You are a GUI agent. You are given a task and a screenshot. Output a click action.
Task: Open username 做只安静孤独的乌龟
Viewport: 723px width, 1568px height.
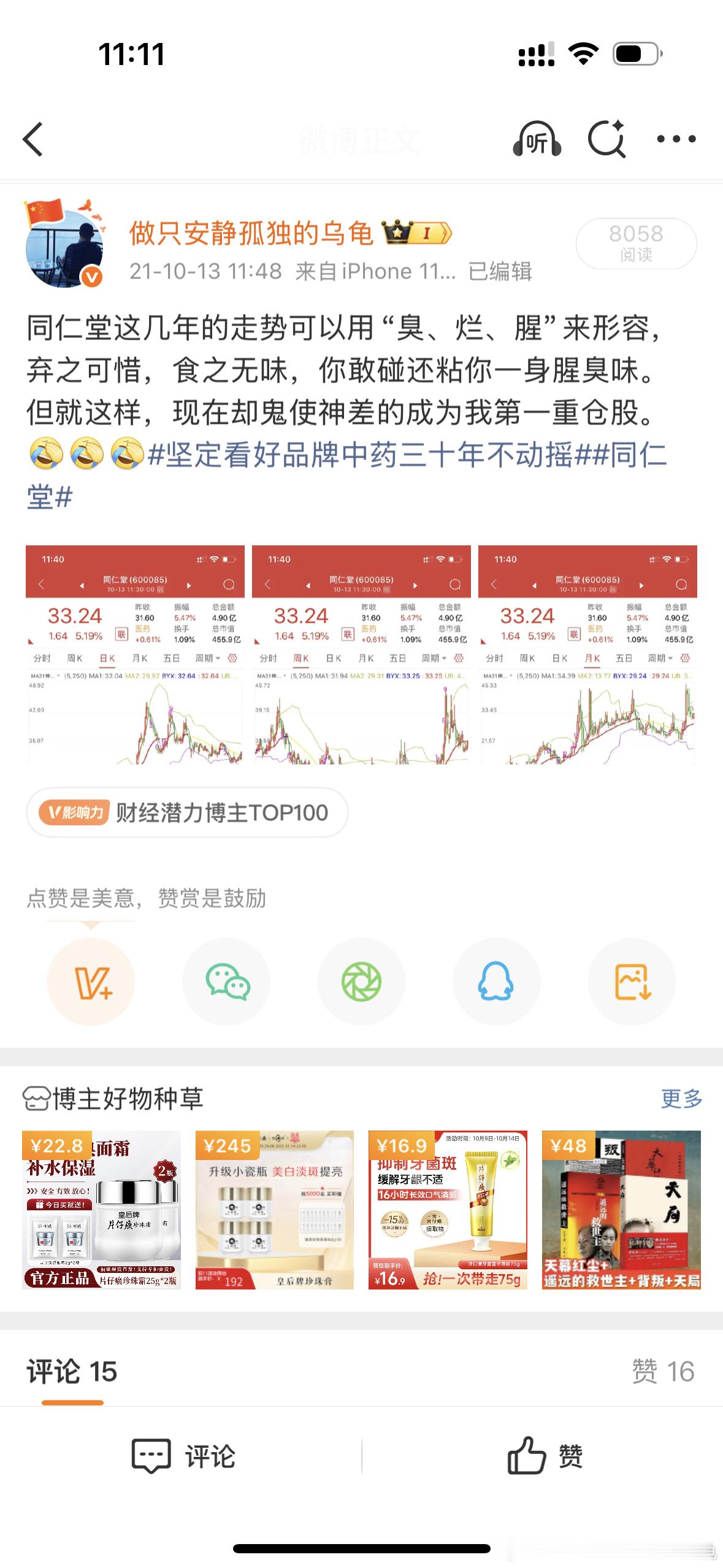[251, 234]
